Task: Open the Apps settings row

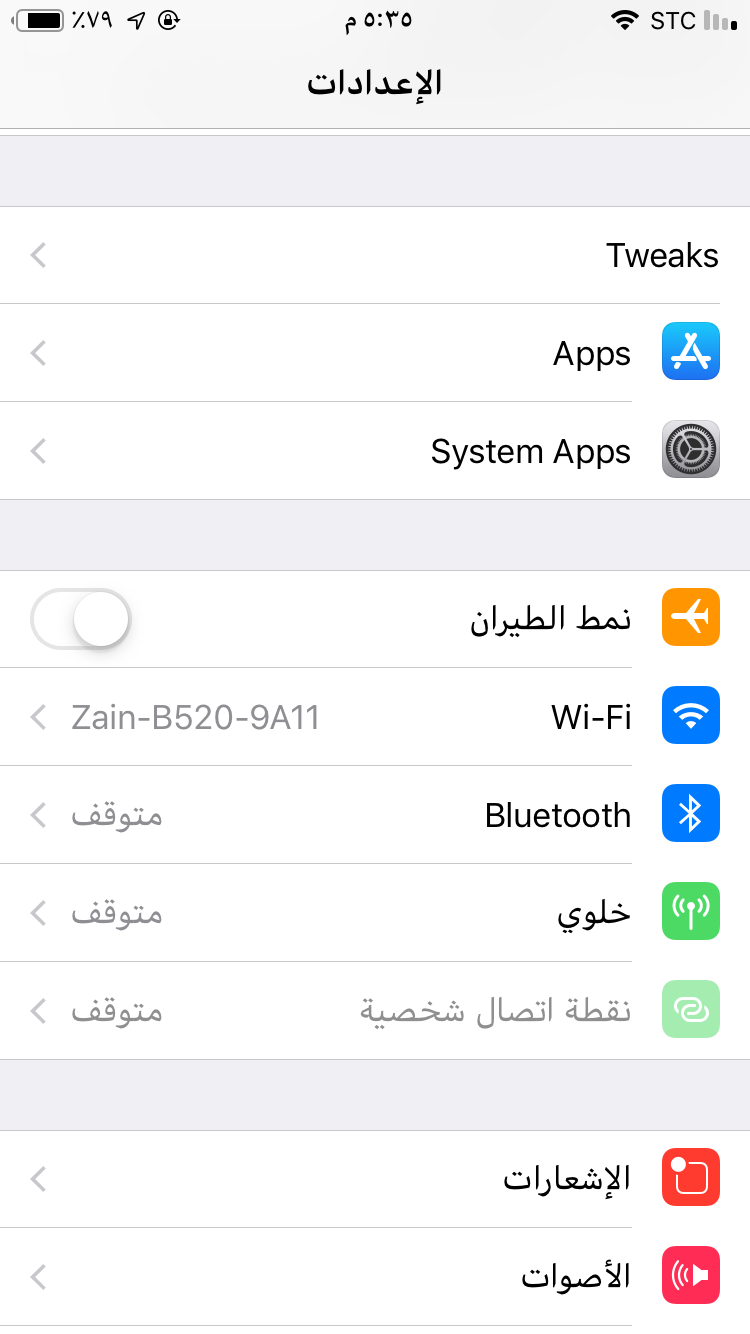Action: click(x=375, y=353)
